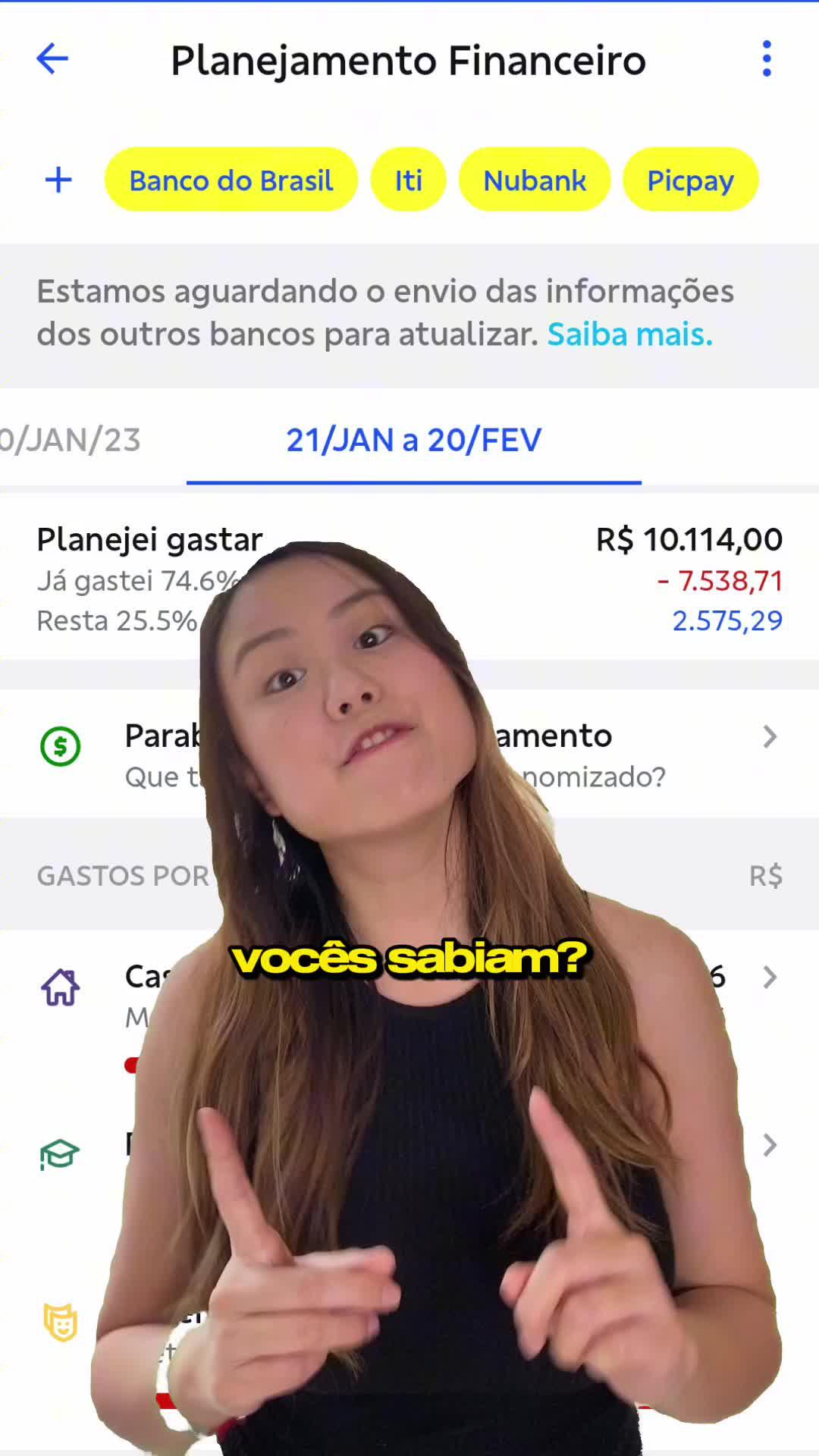This screenshot has width=819, height=1456.
Task: Tap the back arrow icon
Action: (x=52, y=59)
